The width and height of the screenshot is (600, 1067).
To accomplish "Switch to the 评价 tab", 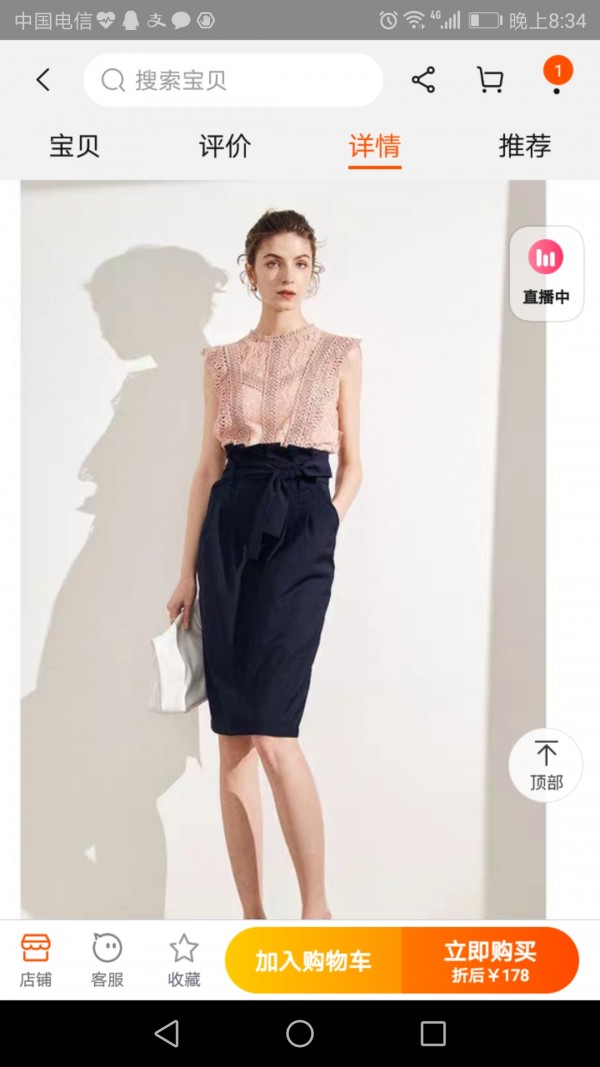I will coord(225,146).
